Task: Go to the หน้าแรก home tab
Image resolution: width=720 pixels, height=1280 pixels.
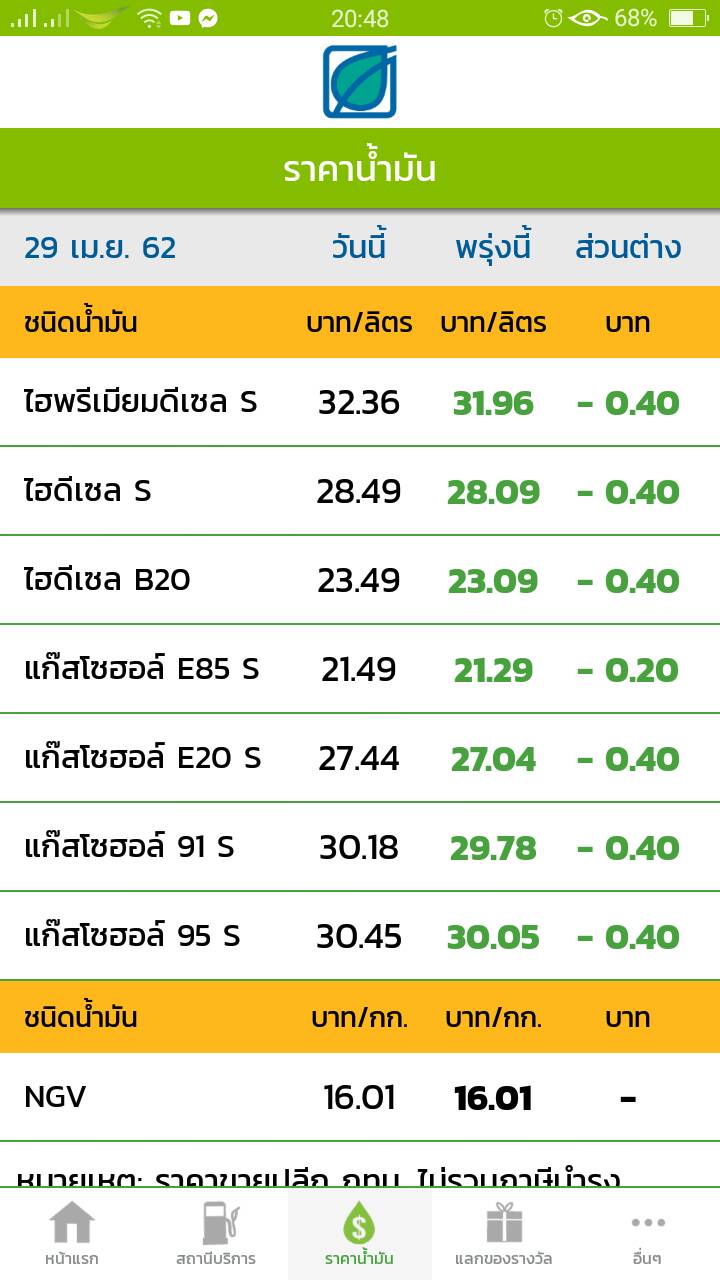Action: click(72, 1234)
